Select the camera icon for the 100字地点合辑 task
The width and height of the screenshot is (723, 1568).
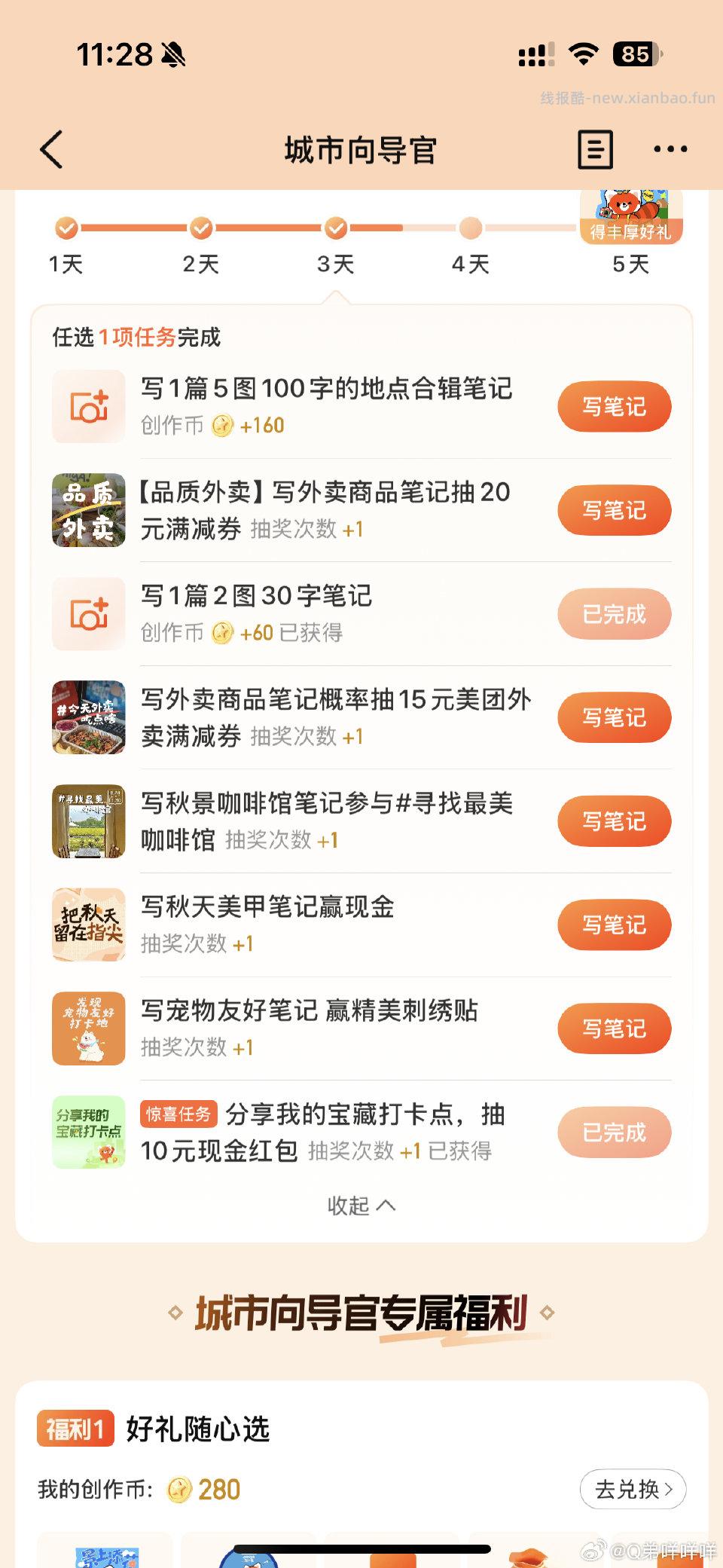(x=88, y=406)
